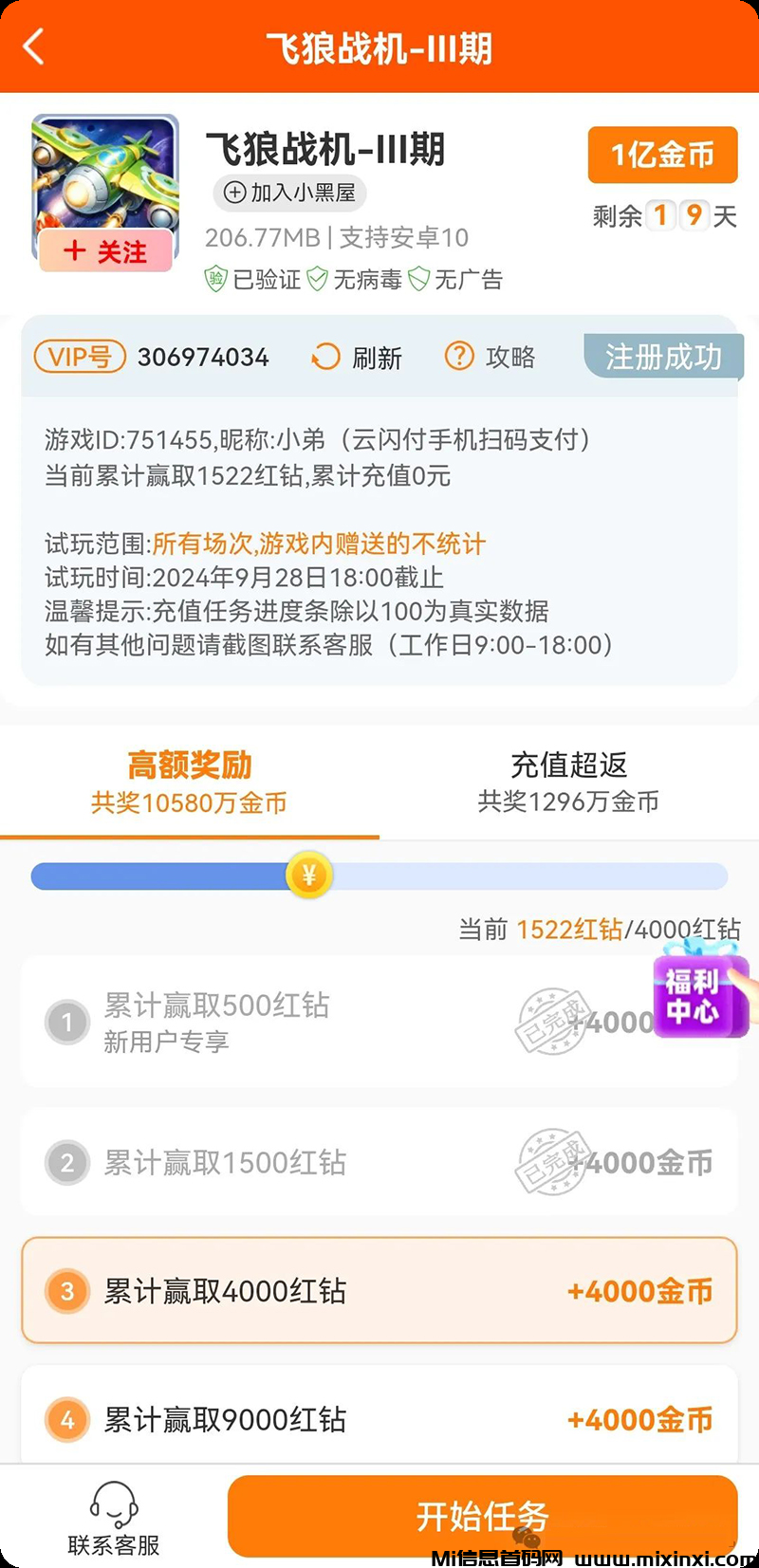Switch to the 充值超返 tab
The height and width of the screenshot is (1568, 759).
[568, 783]
